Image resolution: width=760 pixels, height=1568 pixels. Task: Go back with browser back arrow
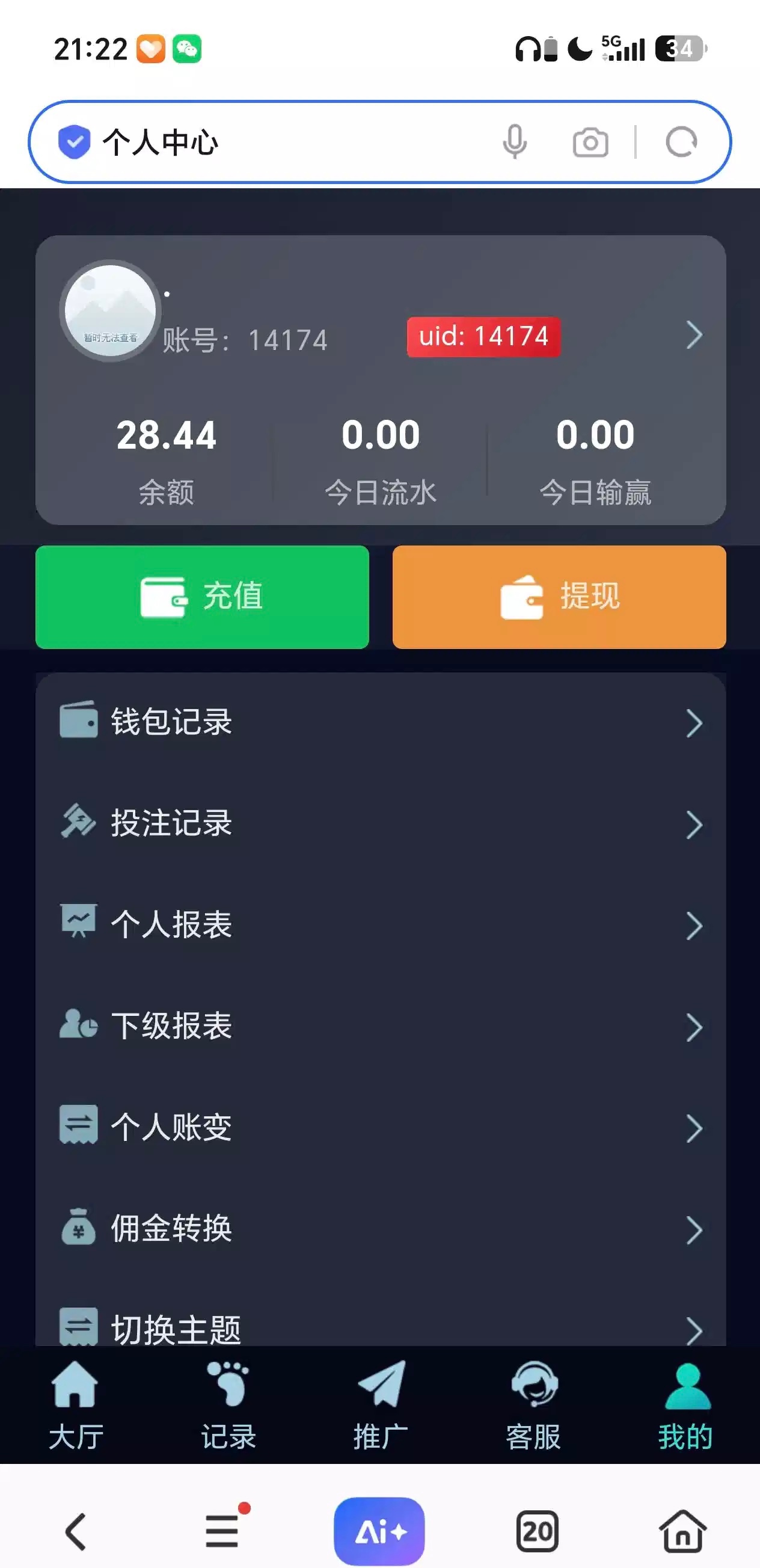(x=76, y=1531)
